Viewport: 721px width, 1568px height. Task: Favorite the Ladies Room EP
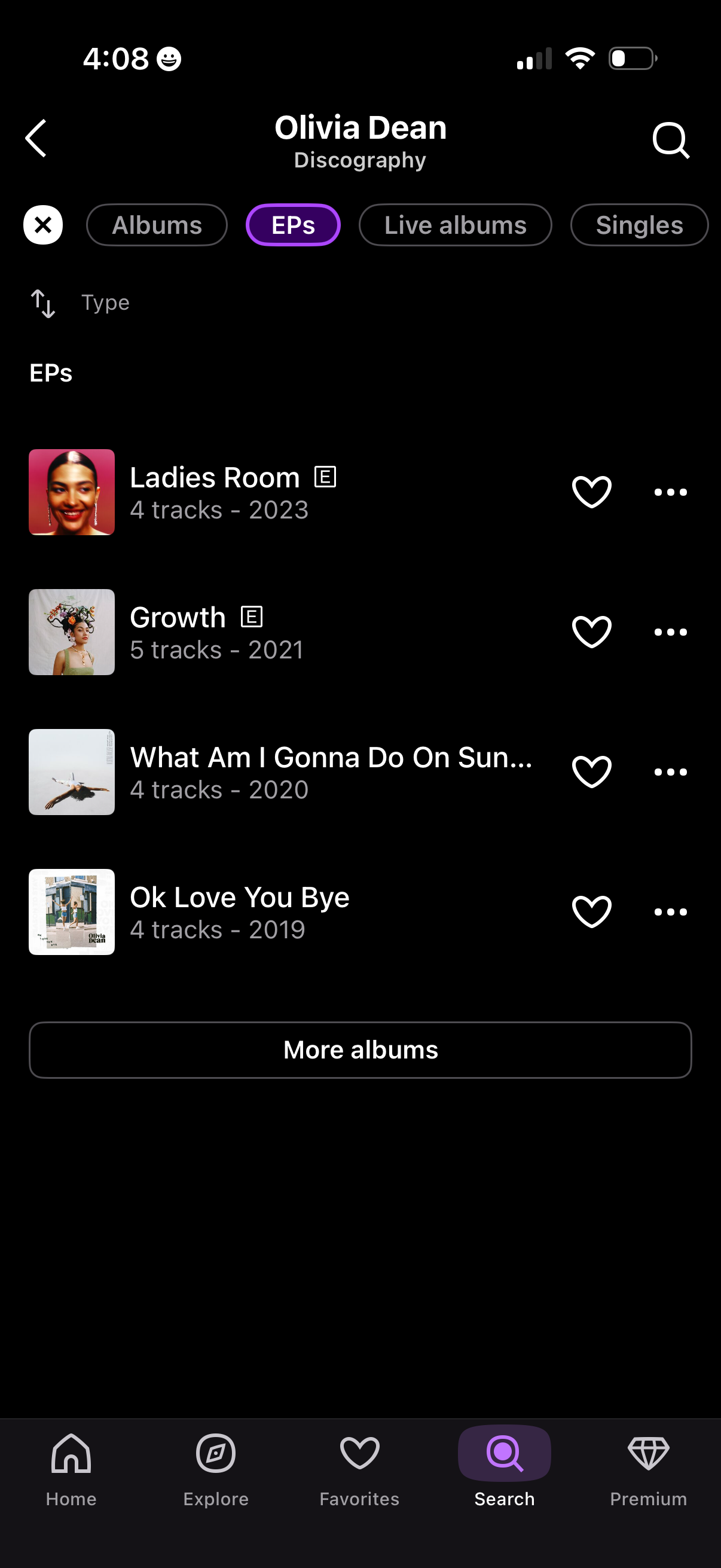point(591,492)
